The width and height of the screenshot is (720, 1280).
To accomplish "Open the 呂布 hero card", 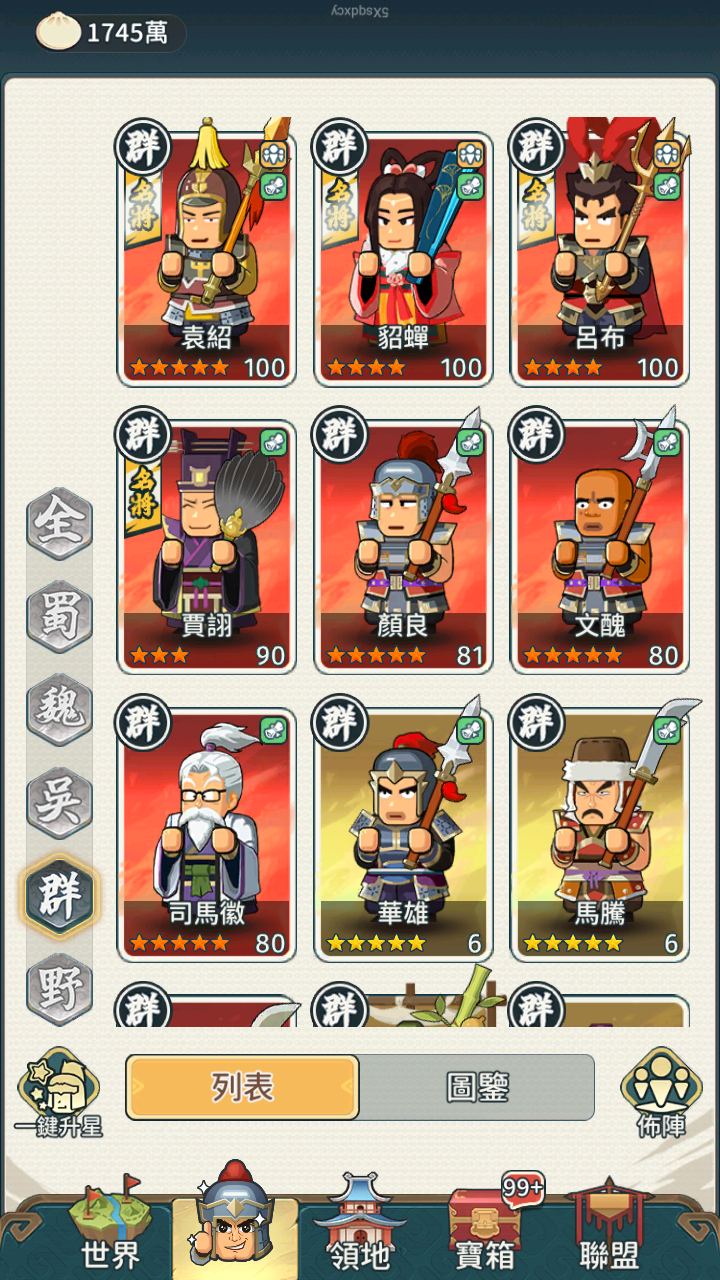I will click(600, 255).
